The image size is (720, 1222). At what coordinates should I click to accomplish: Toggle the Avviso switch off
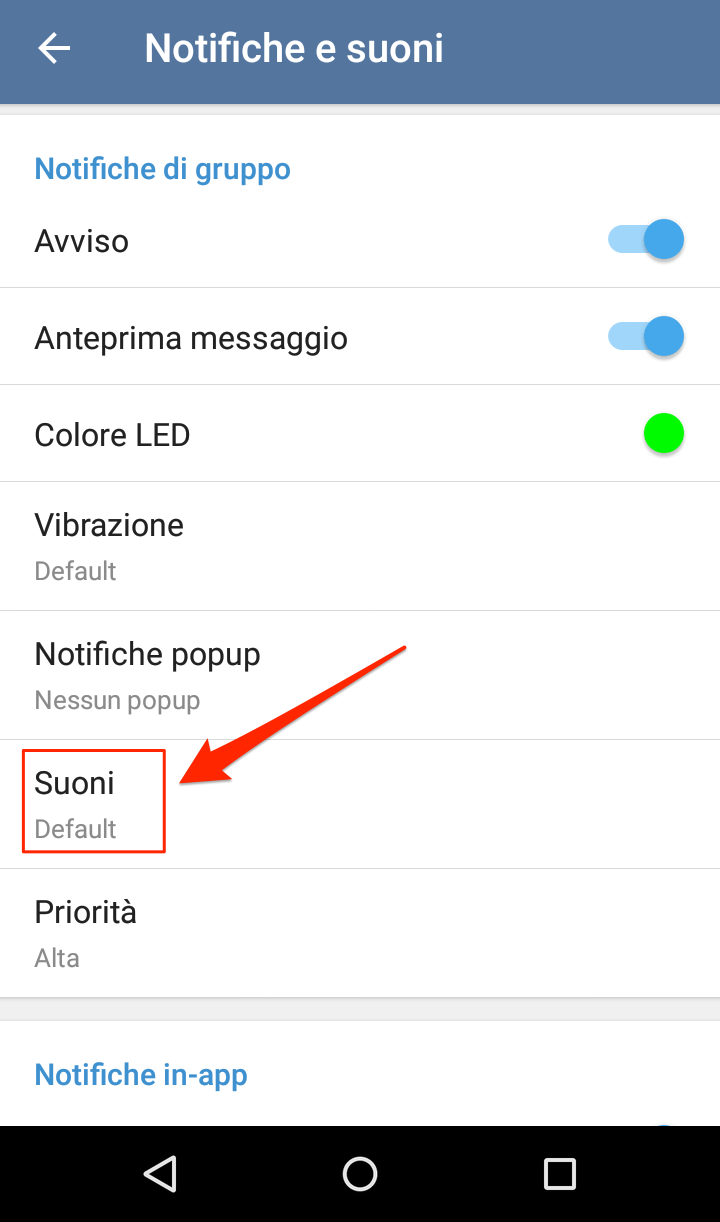tap(646, 240)
